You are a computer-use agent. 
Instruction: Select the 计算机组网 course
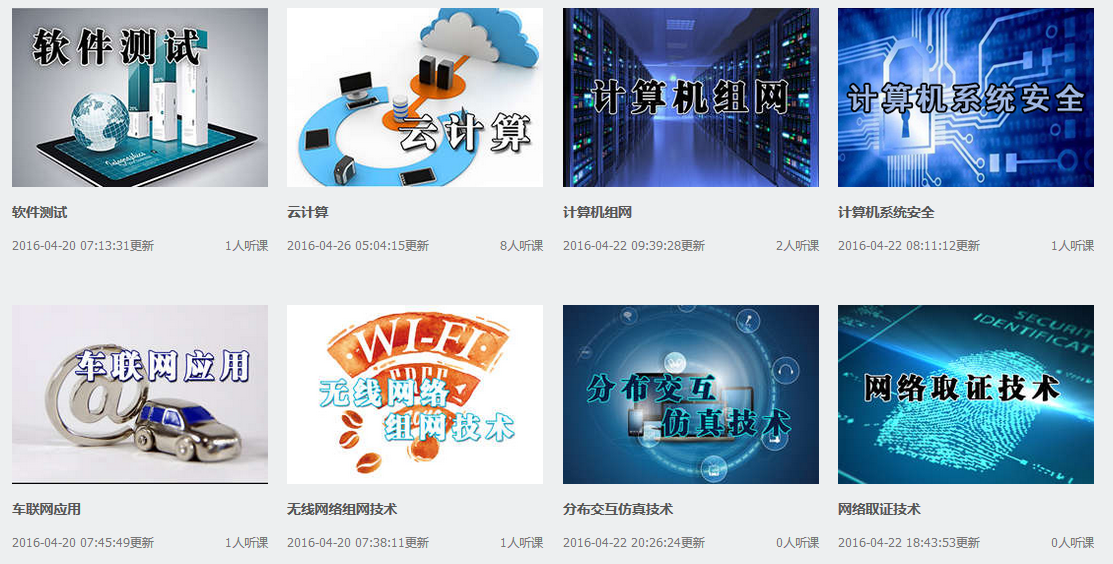(690, 98)
